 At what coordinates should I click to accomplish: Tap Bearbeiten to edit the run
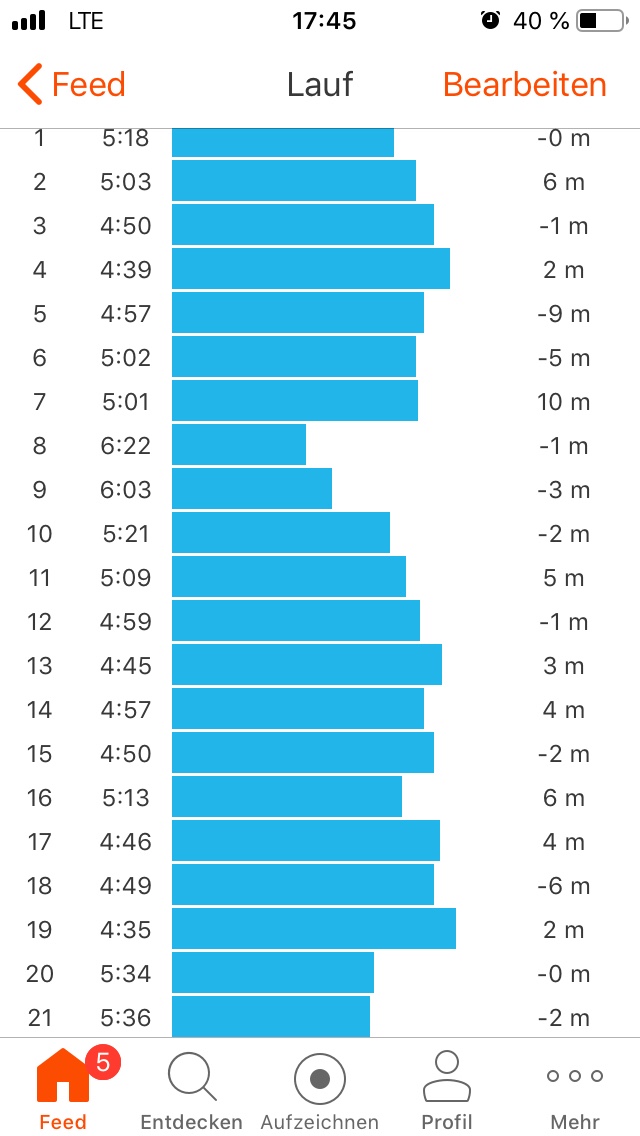click(524, 85)
